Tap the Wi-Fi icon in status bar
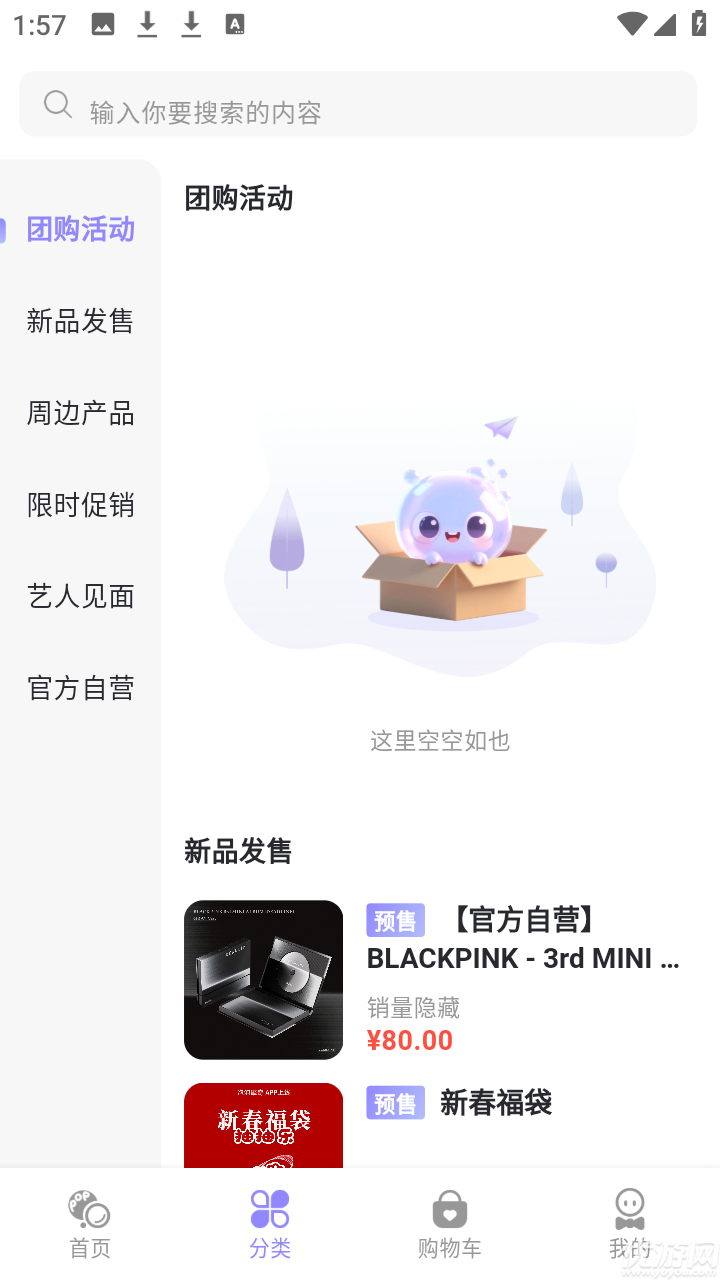This screenshot has height=1280, width=720. coord(632,24)
